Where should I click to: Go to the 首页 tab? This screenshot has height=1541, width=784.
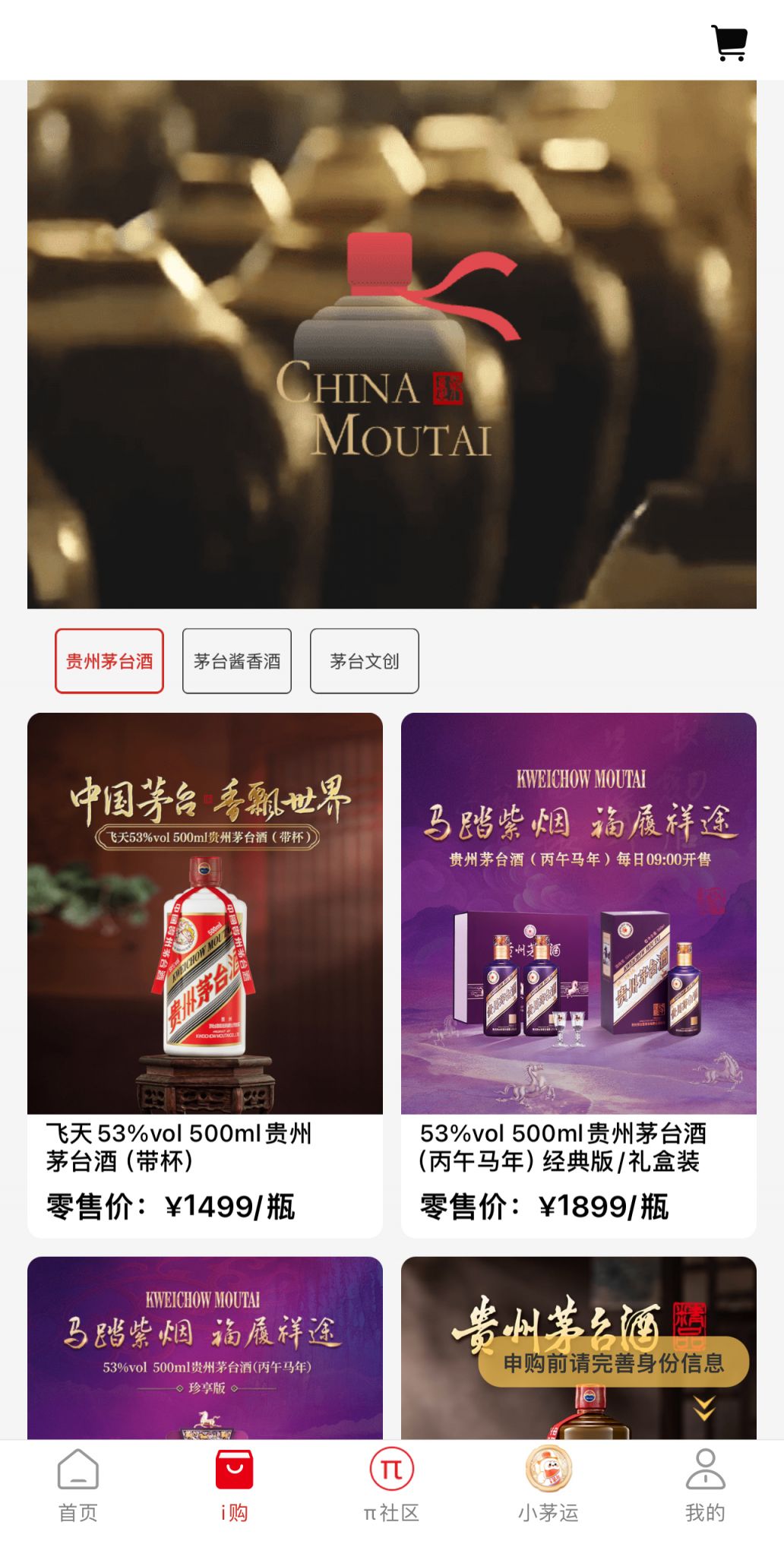tap(78, 1485)
